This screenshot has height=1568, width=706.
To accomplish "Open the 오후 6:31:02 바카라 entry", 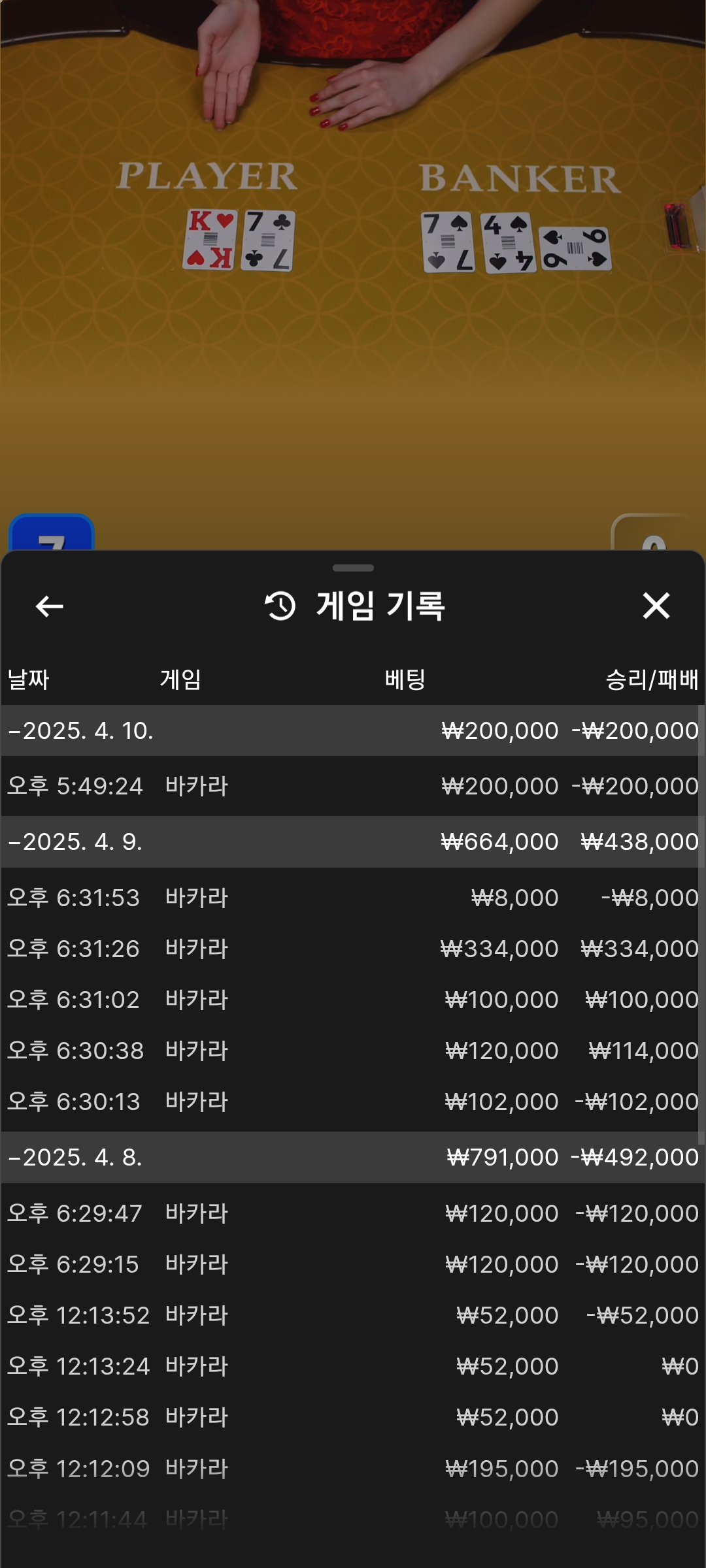I will [x=353, y=1000].
